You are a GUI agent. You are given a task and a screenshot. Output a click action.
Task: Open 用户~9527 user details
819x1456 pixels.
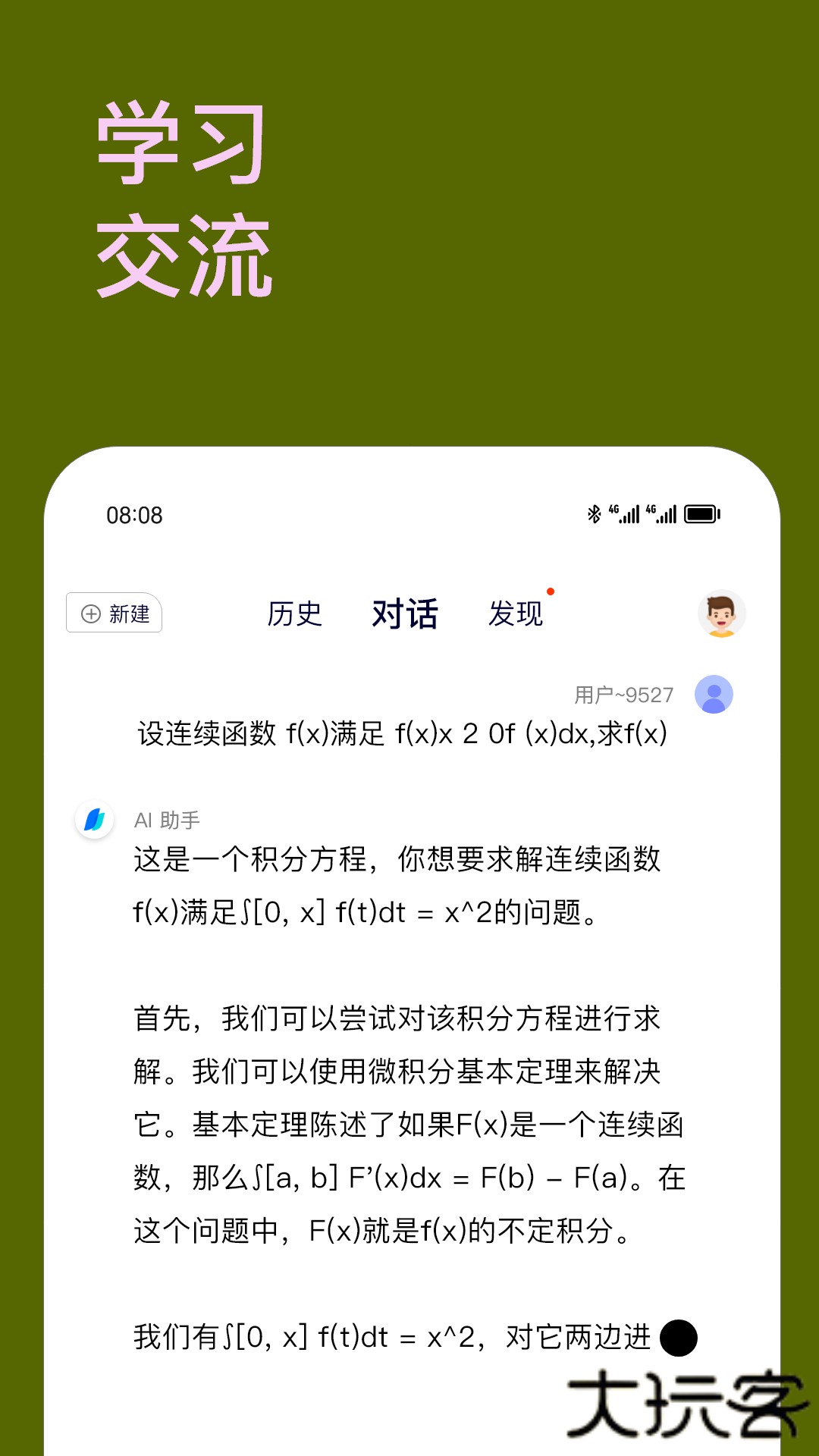click(623, 695)
